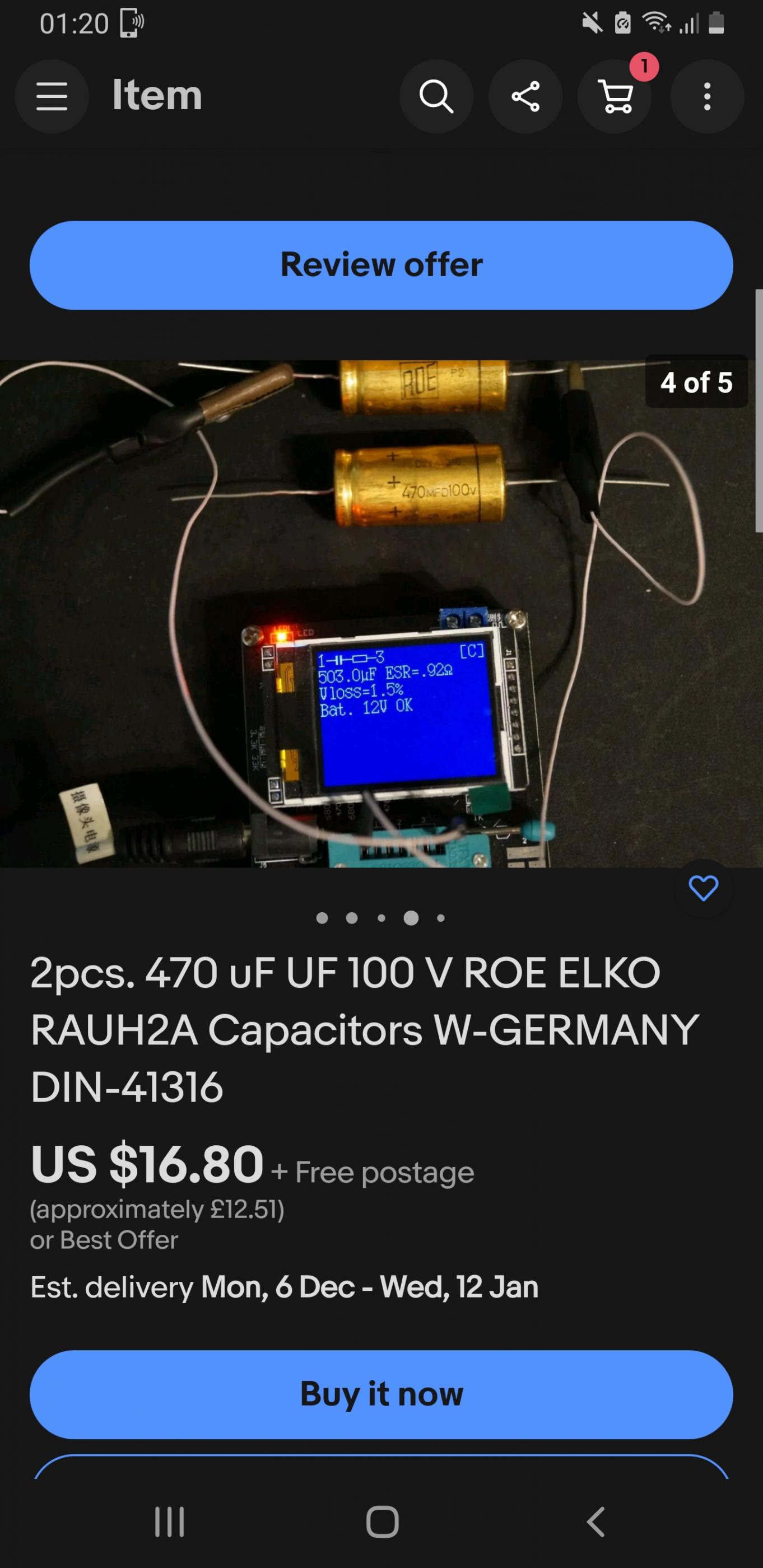Open recent apps from navigation bar
The width and height of the screenshot is (763, 1568).
point(169,1522)
